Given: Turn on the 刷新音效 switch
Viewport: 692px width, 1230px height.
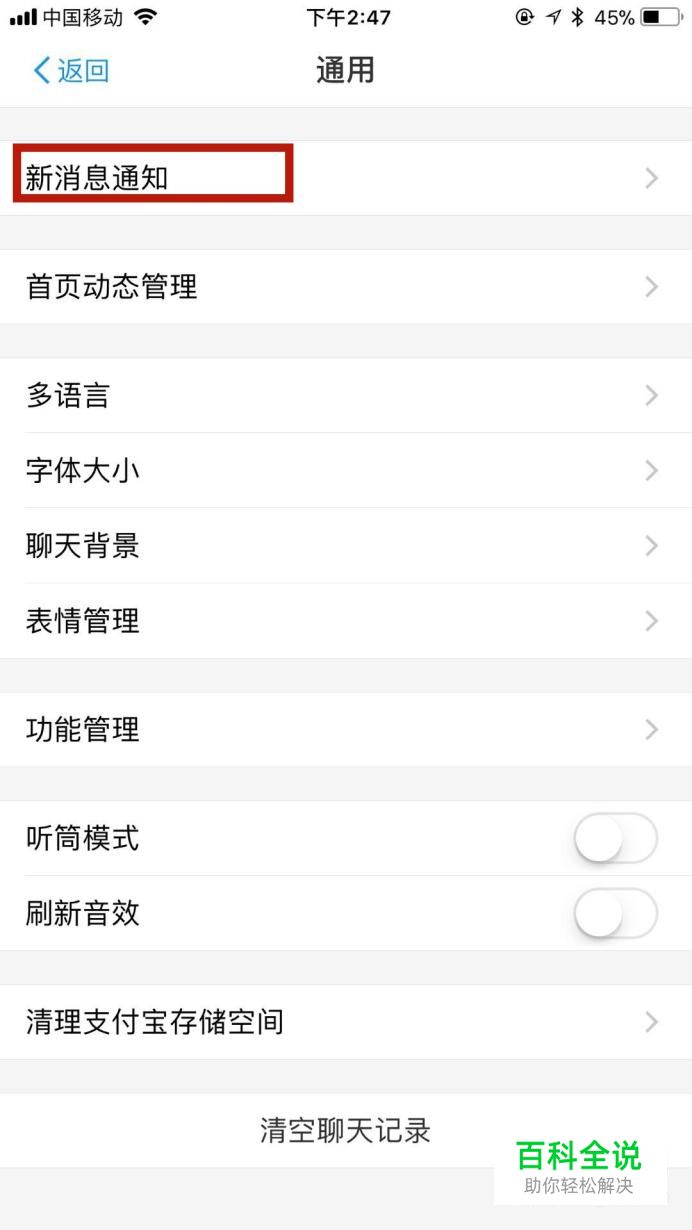Looking at the screenshot, I should (x=616, y=914).
